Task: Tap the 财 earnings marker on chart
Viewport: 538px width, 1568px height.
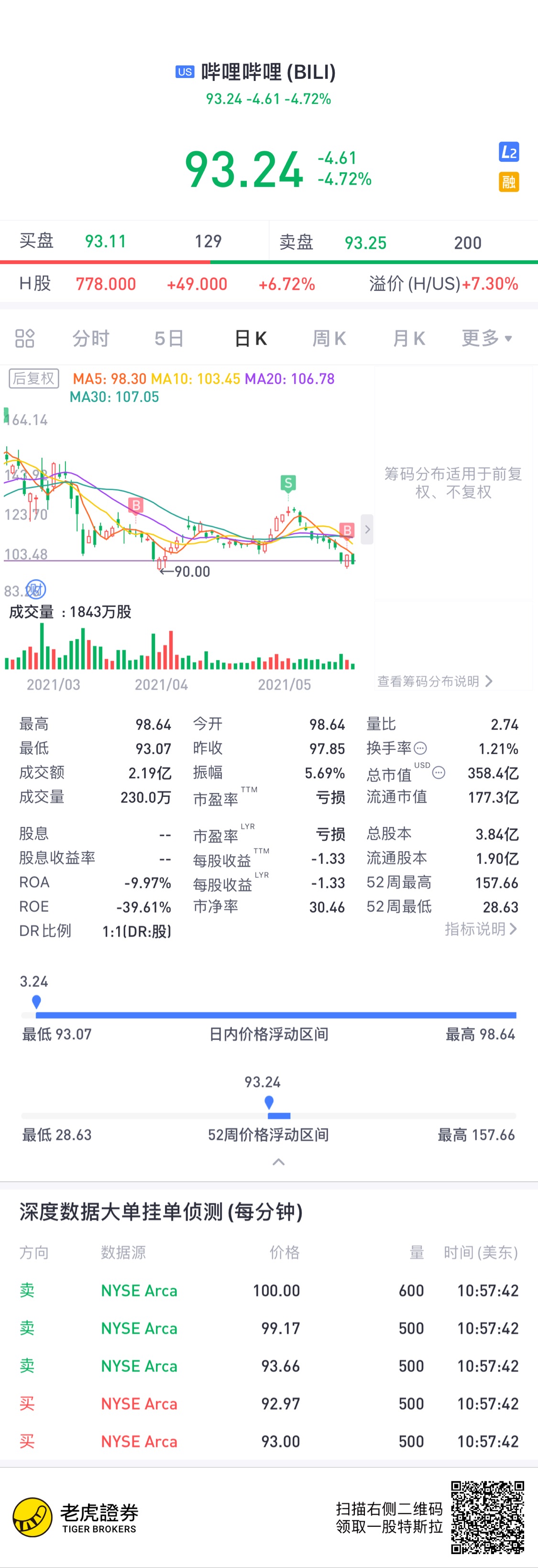Action: click(x=36, y=589)
